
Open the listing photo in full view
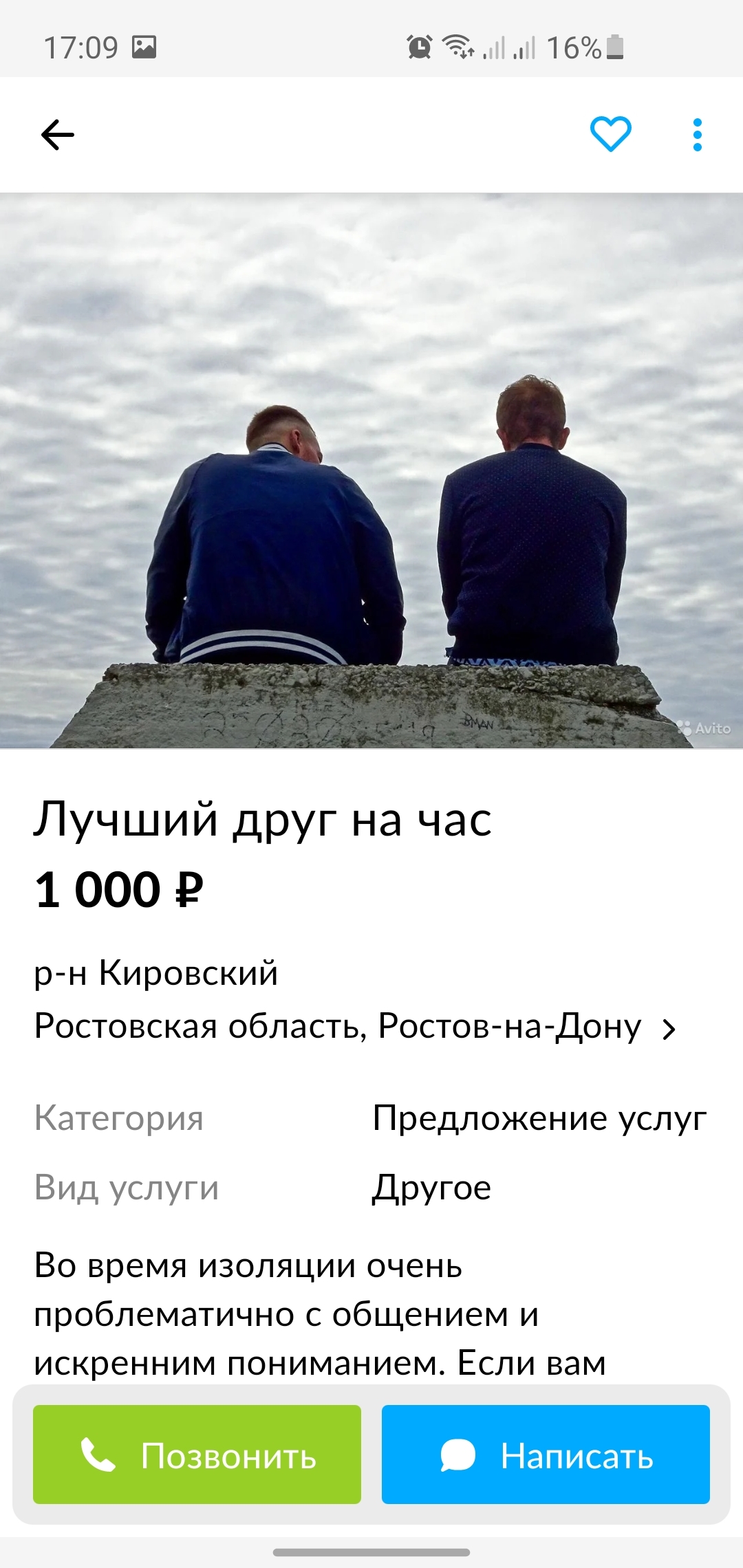click(x=371, y=470)
